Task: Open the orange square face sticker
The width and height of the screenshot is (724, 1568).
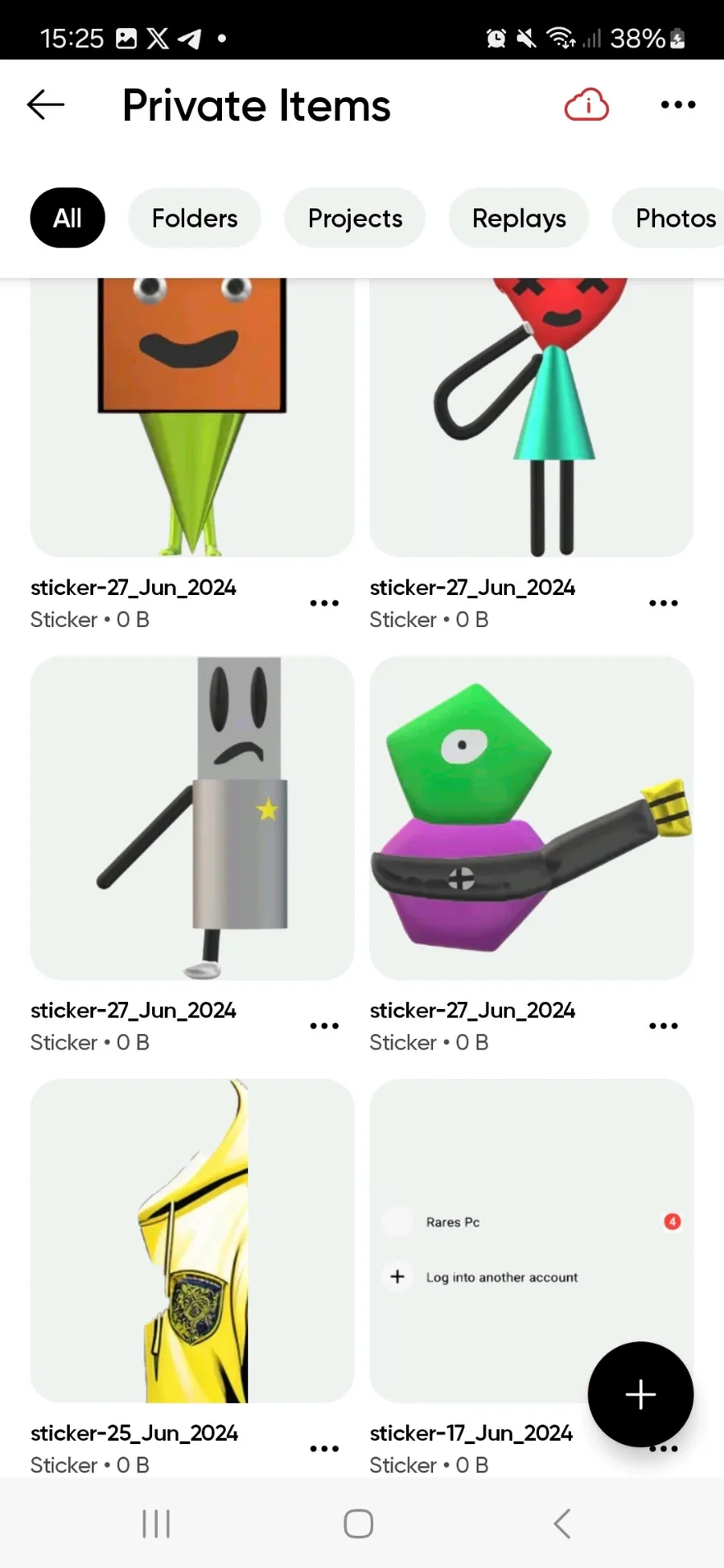Action: coord(192,417)
